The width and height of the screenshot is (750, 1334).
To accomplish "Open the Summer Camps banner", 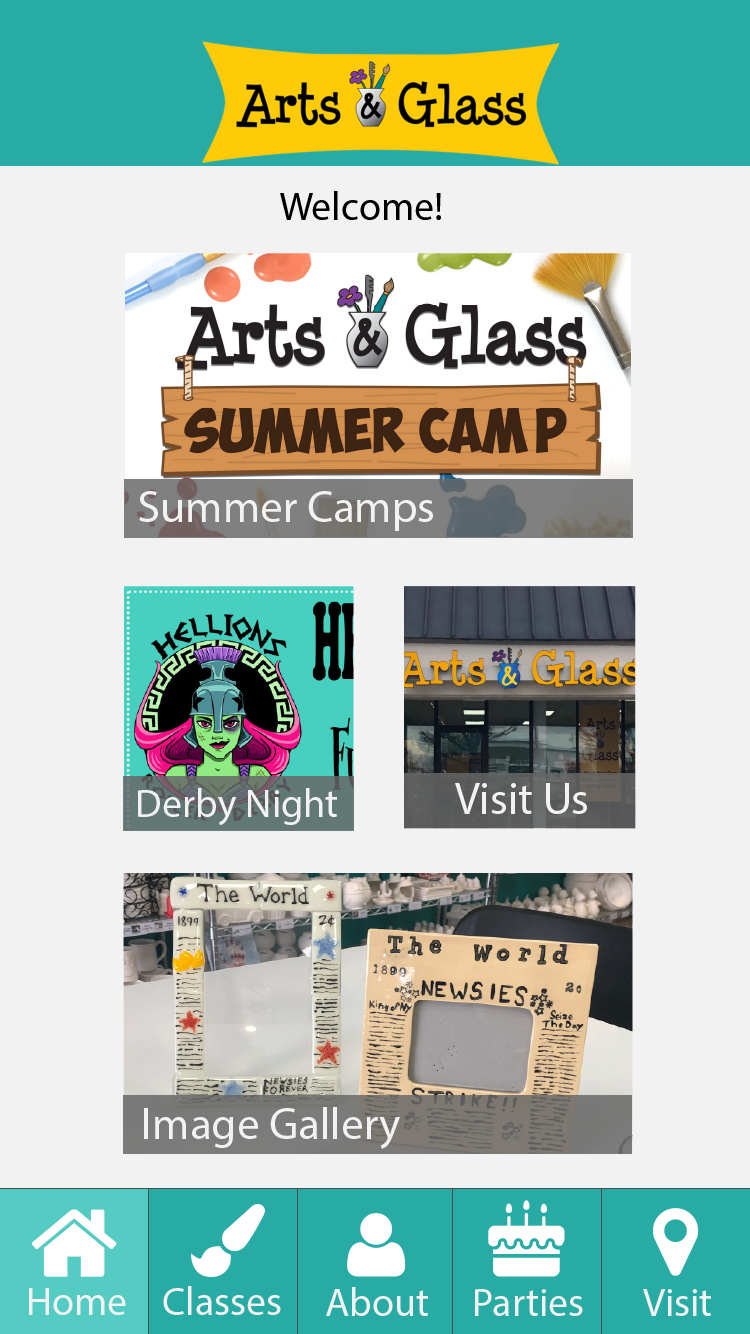I will (378, 395).
